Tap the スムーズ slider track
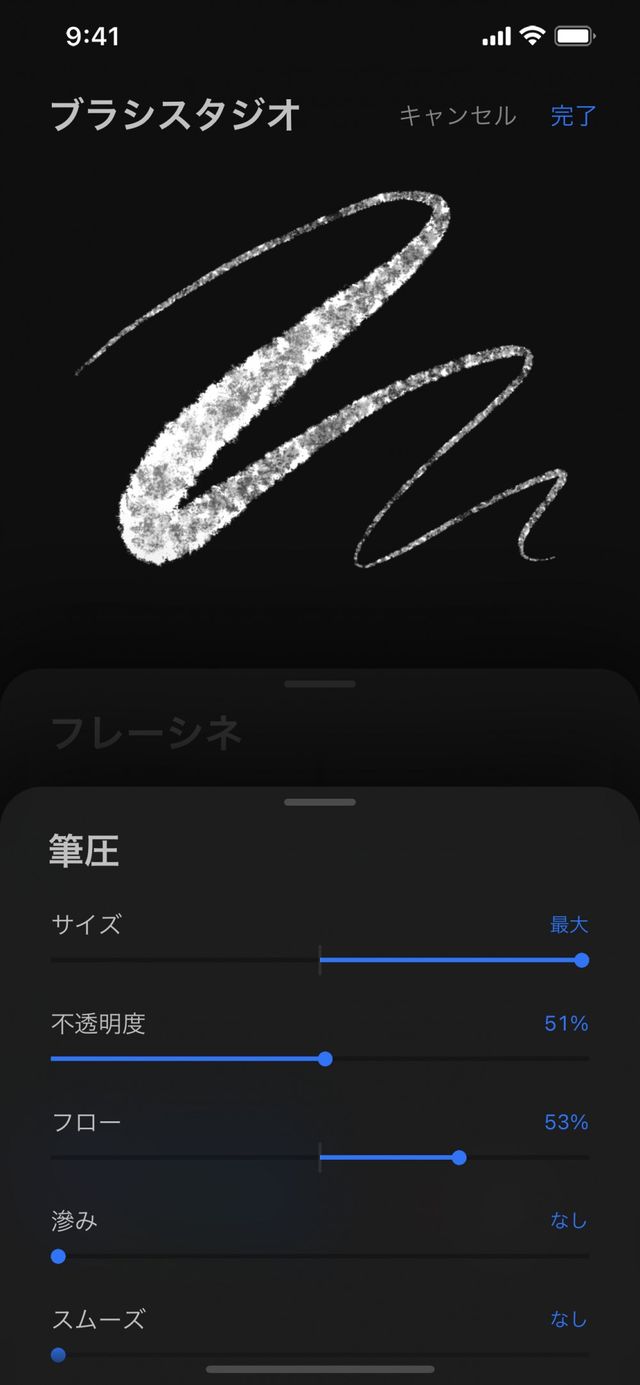Screen dimensions: 640x1385 (x=320, y=1354)
